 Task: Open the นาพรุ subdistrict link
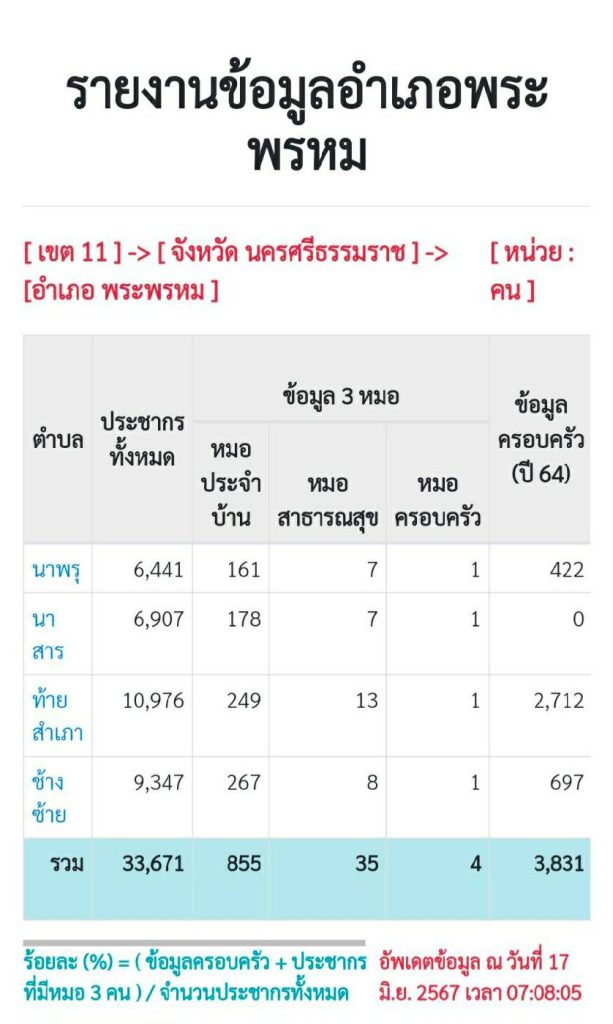(56, 570)
